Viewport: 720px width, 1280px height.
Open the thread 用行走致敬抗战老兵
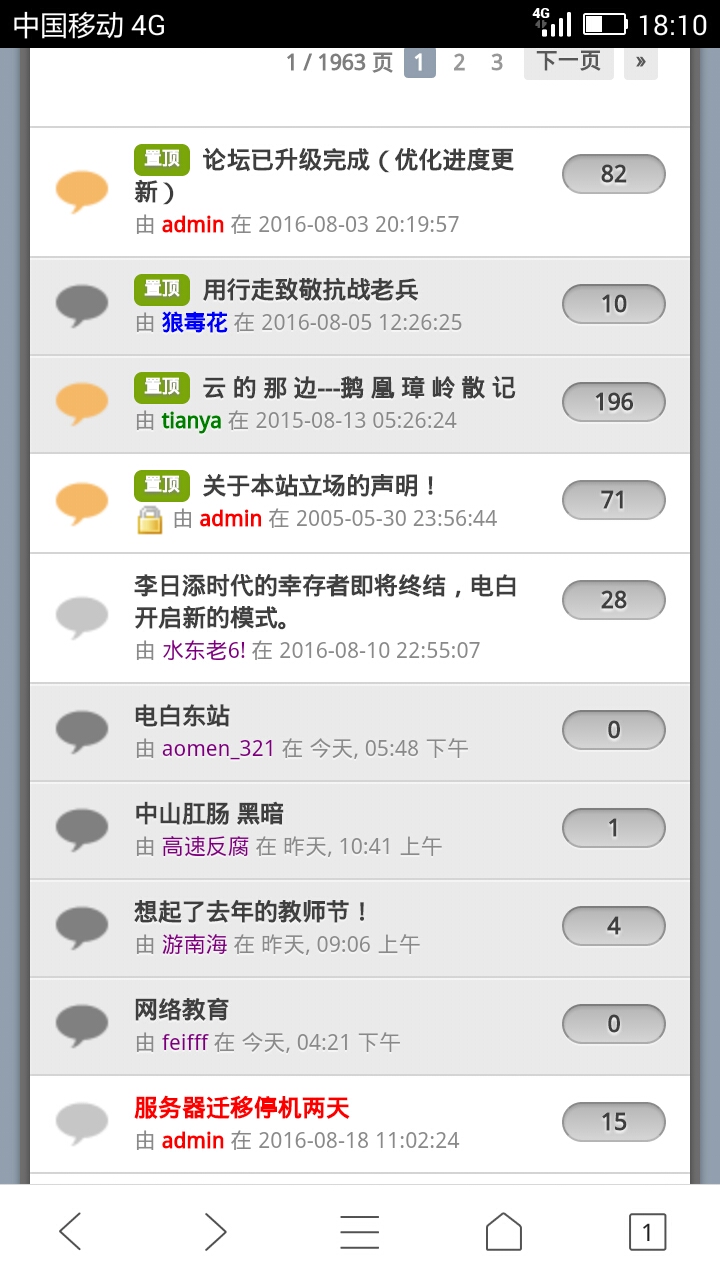(x=310, y=290)
